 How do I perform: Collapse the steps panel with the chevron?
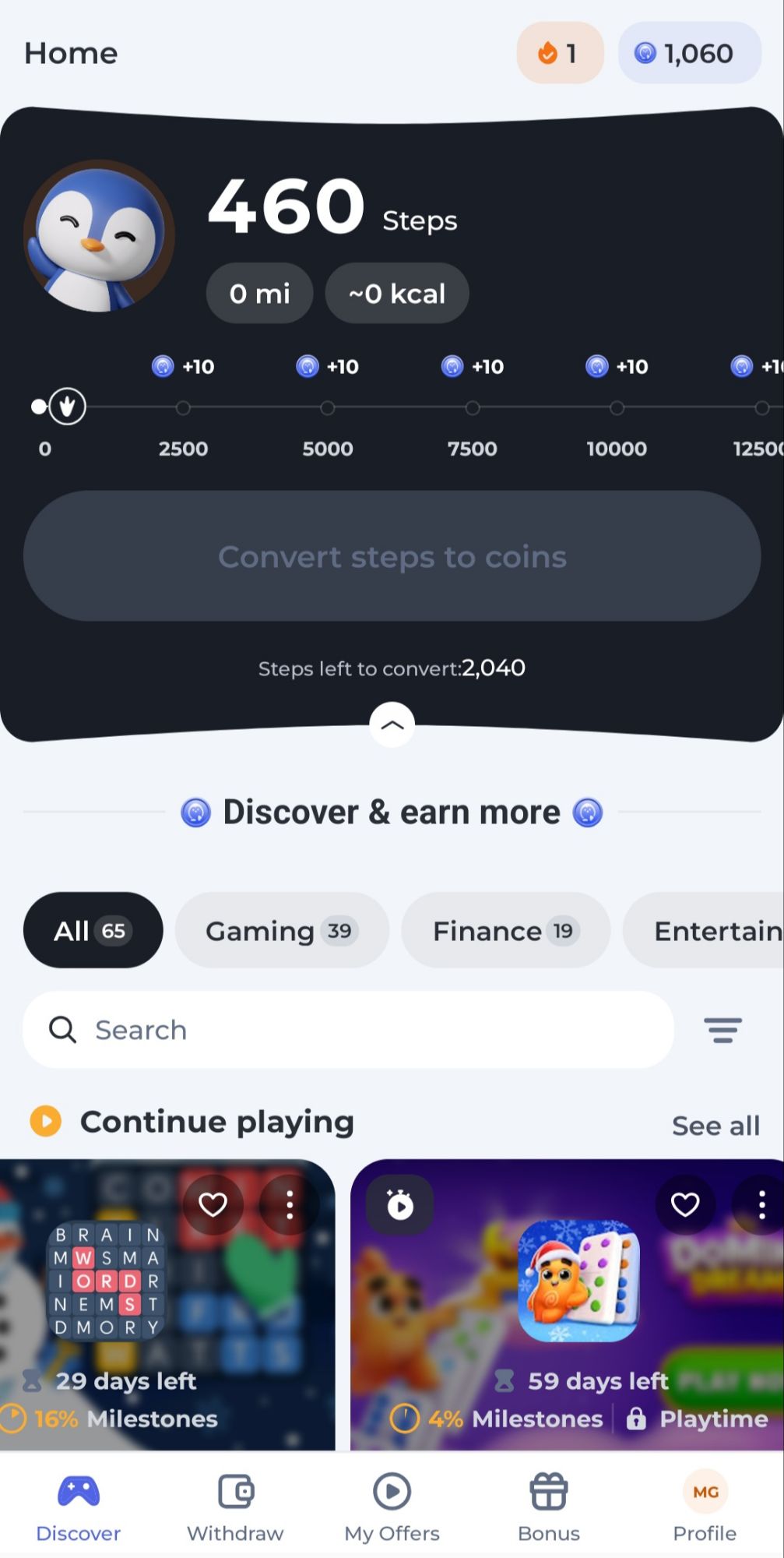pyautogui.click(x=392, y=724)
